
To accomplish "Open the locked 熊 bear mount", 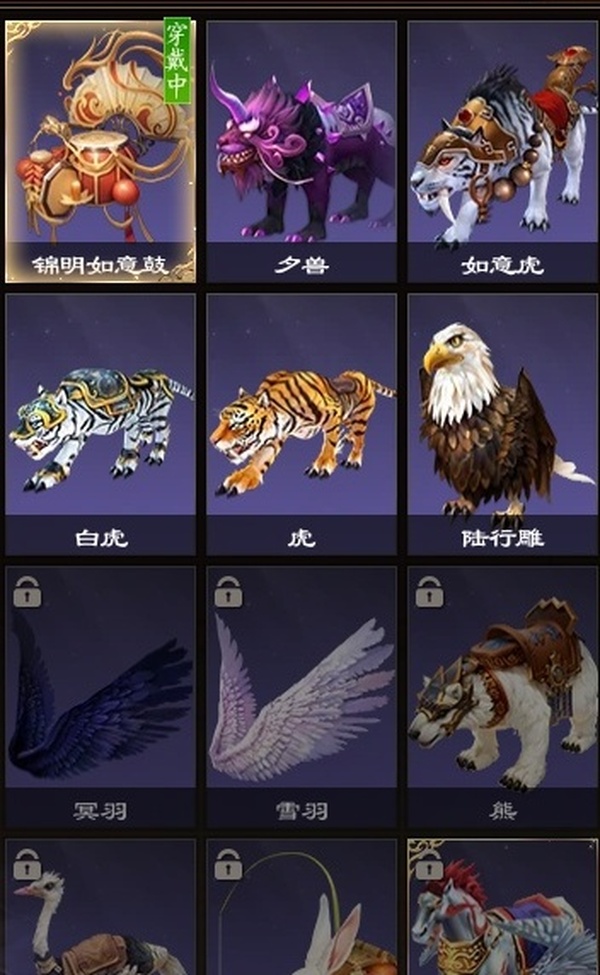I will coord(502,697).
